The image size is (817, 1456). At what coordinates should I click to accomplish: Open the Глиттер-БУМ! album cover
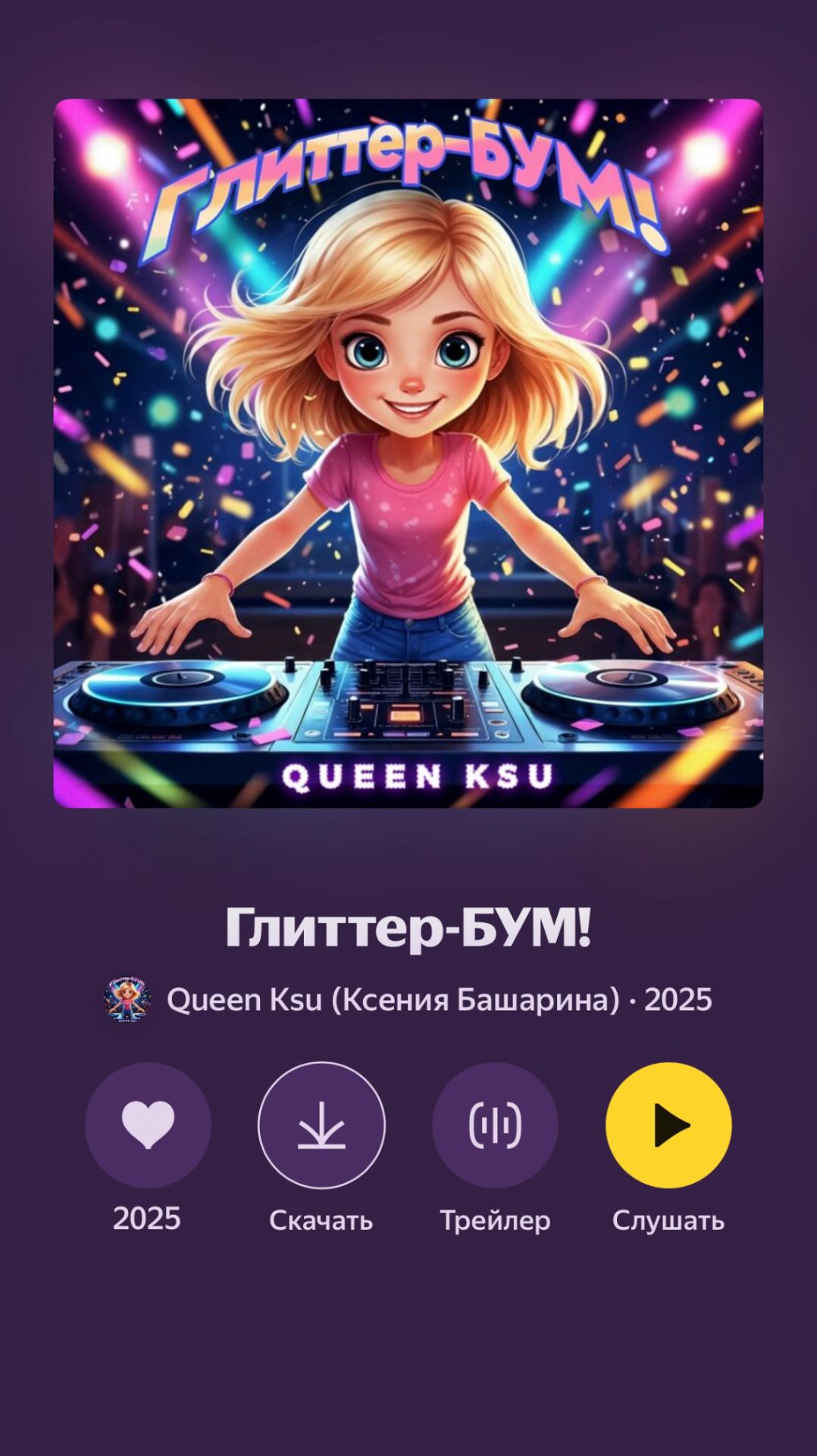pyautogui.click(x=408, y=453)
